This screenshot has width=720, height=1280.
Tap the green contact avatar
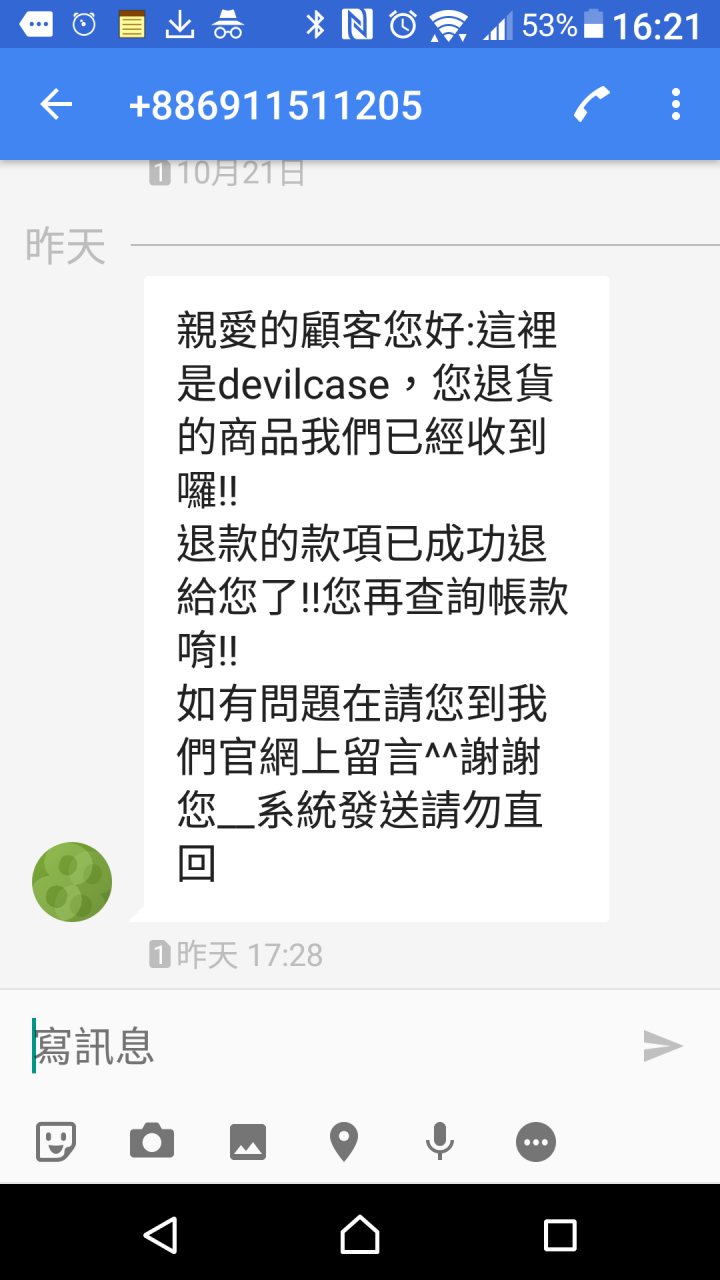click(71, 881)
